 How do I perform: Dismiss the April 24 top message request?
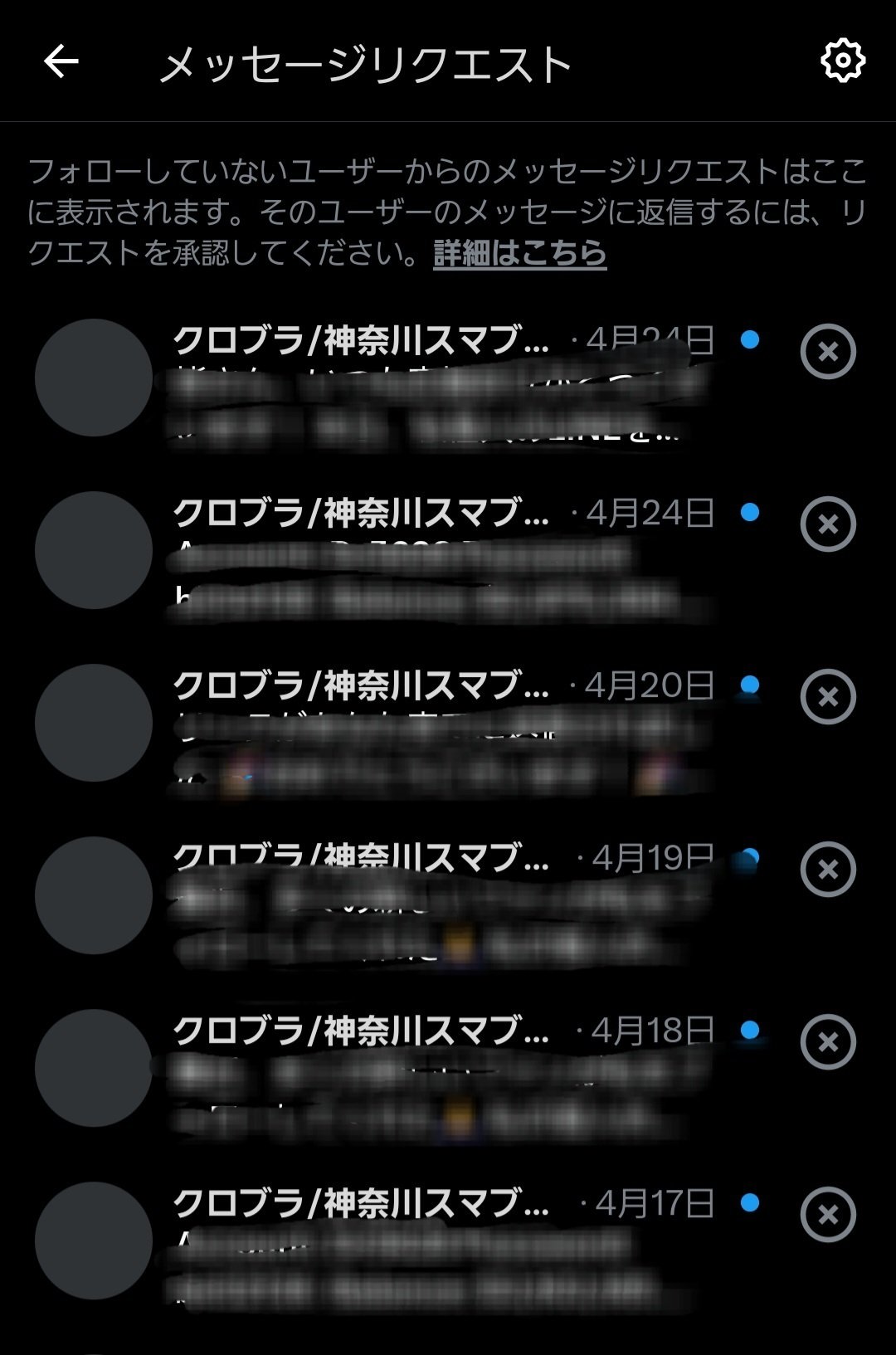coord(826,349)
